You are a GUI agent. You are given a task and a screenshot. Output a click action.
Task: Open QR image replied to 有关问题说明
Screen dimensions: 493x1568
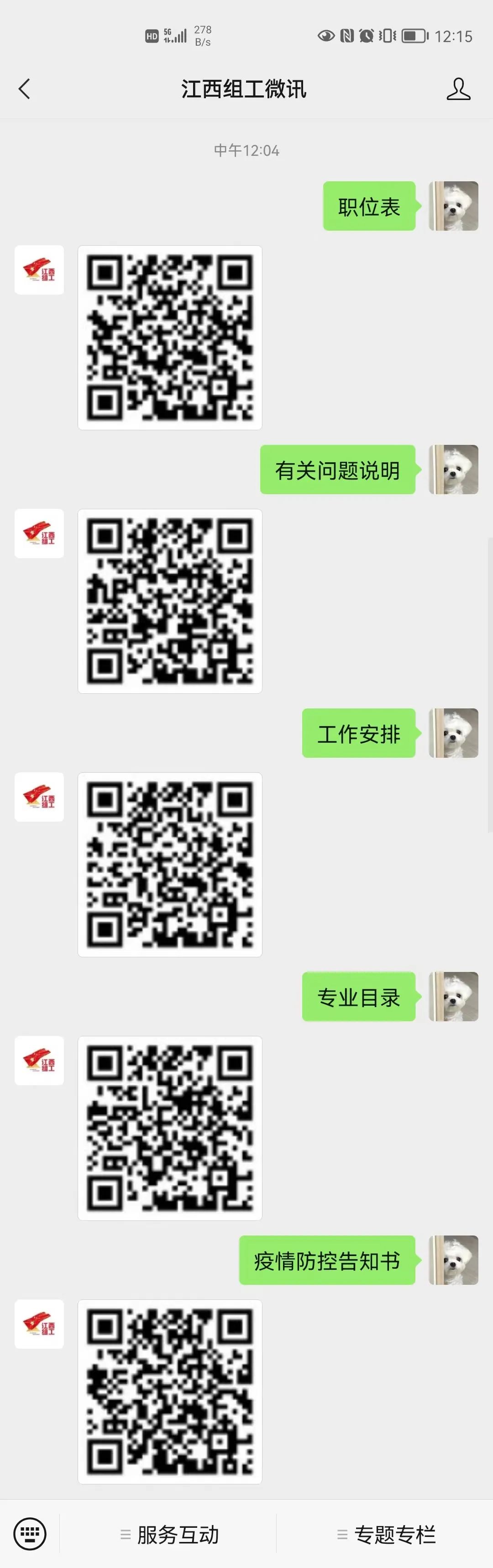tap(170, 601)
